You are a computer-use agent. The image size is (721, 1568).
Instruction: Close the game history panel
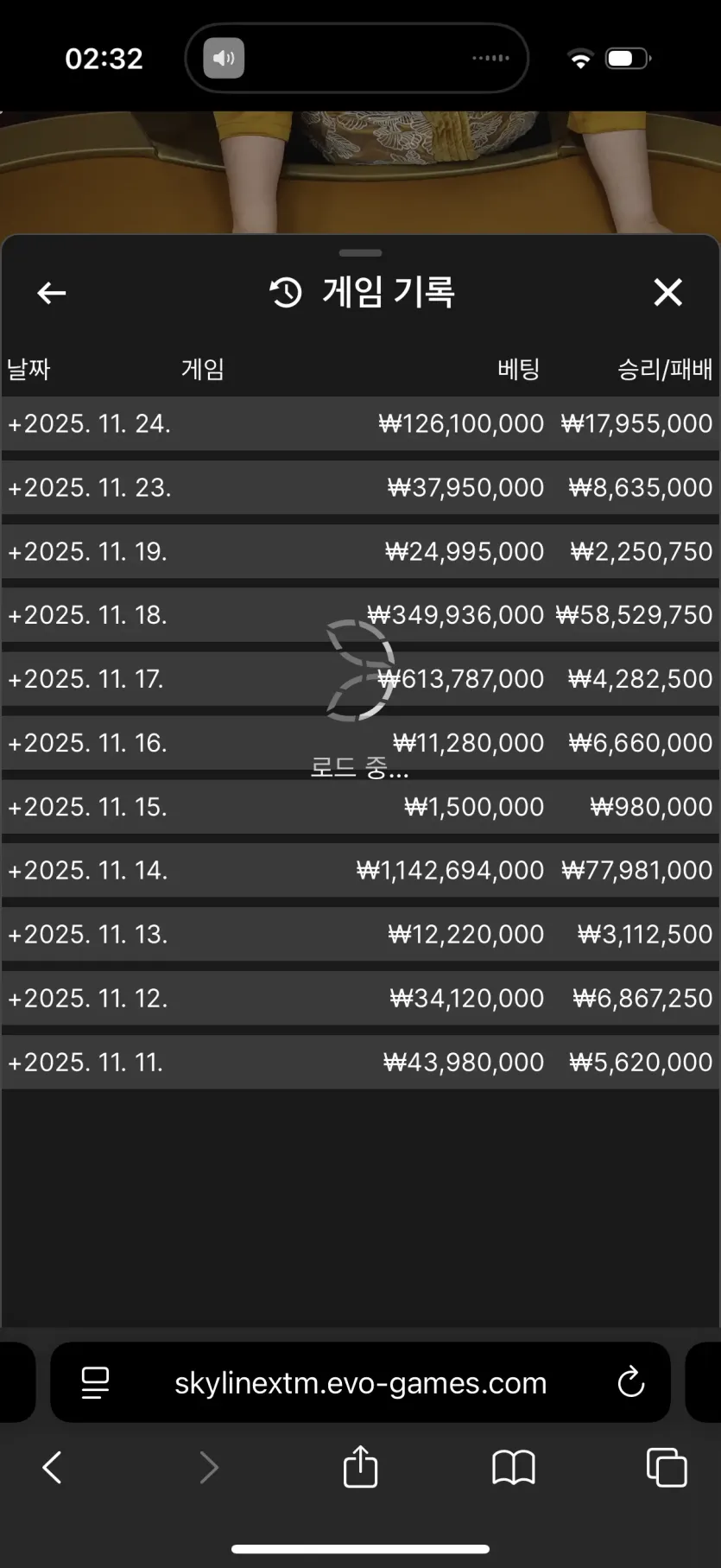point(667,293)
